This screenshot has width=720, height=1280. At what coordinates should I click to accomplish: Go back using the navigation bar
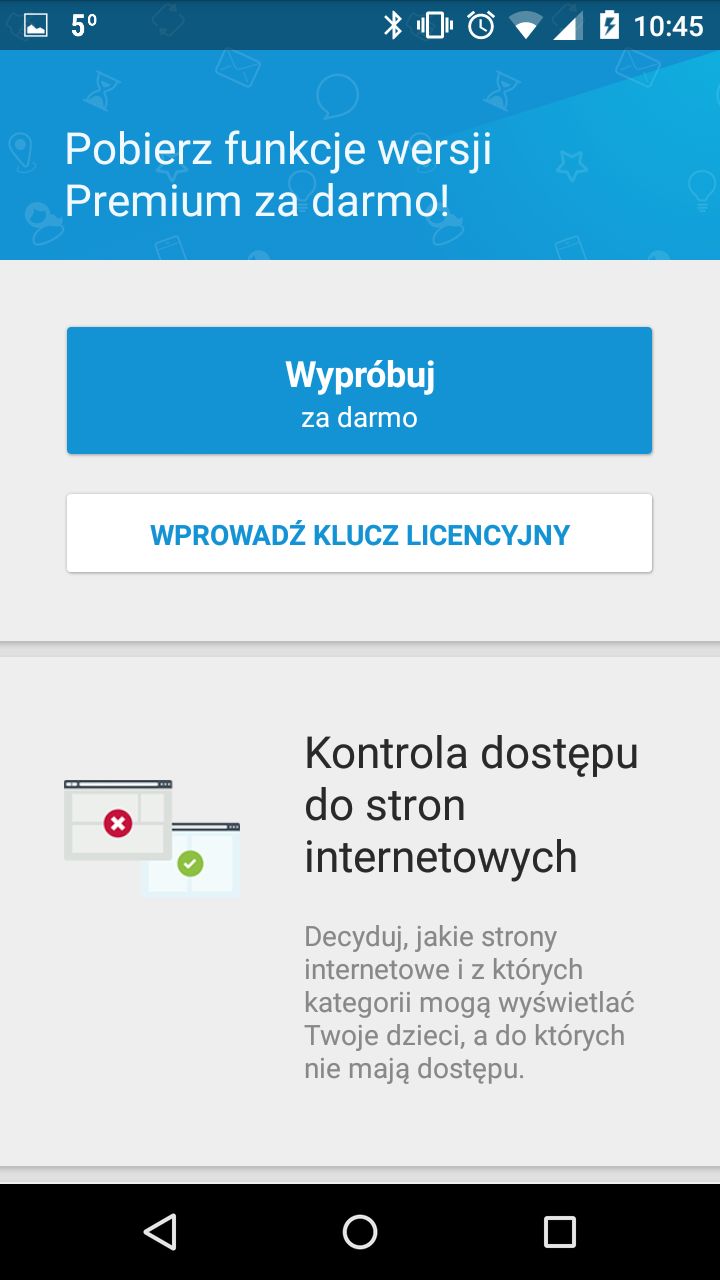pos(160,1232)
